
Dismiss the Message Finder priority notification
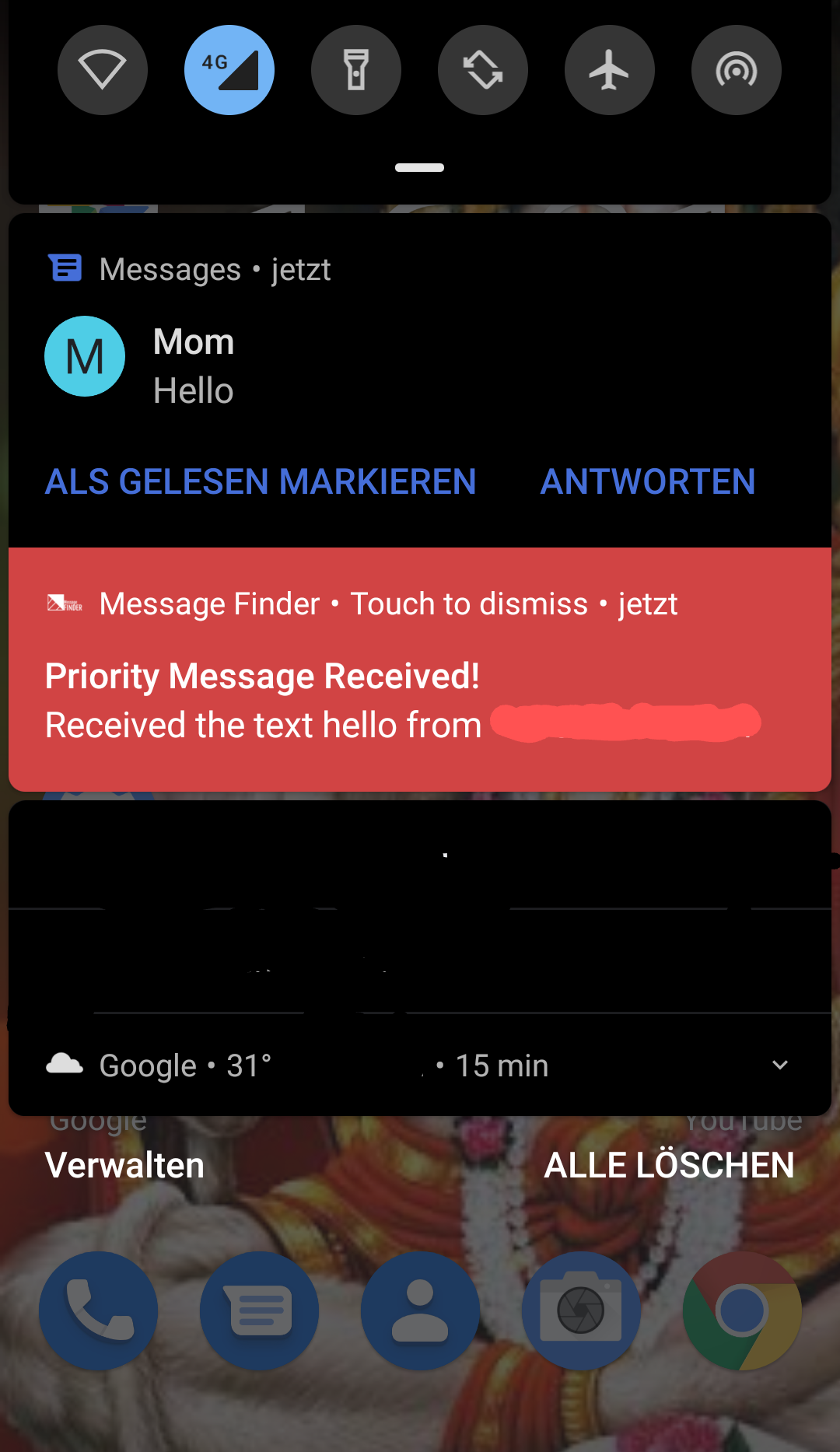420,670
